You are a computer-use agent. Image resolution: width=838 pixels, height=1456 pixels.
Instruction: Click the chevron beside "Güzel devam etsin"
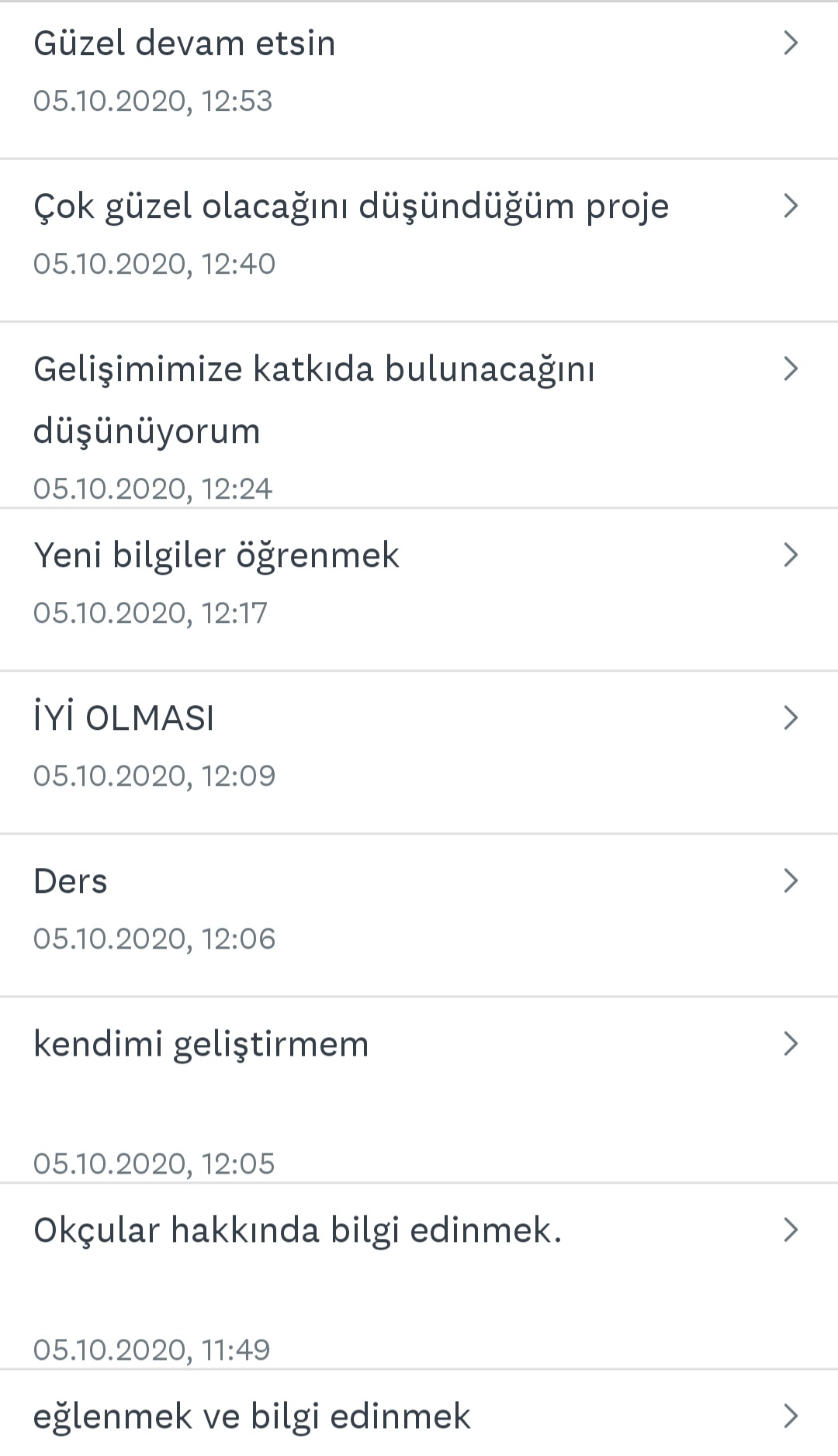(791, 43)
